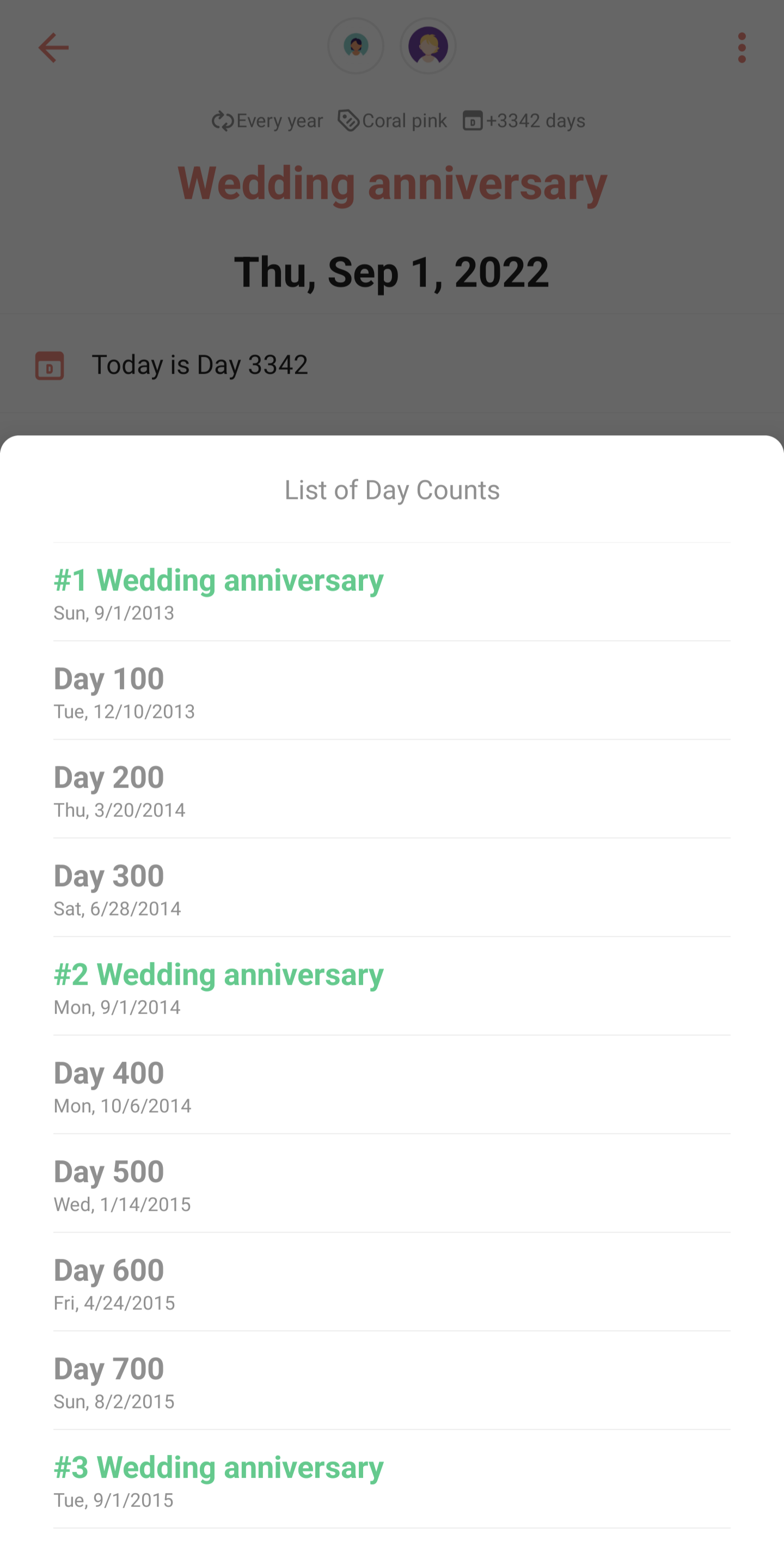This screenshot has height=1547, width=784.
Task: Open the Day 600 entry
Action: point(392,1282)
